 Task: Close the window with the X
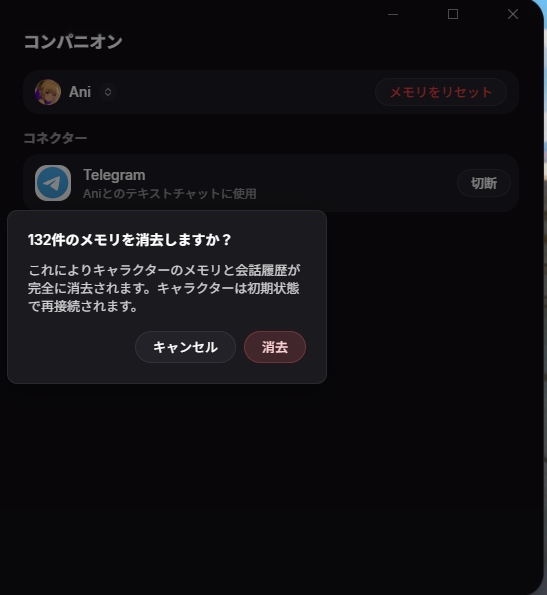513,14
